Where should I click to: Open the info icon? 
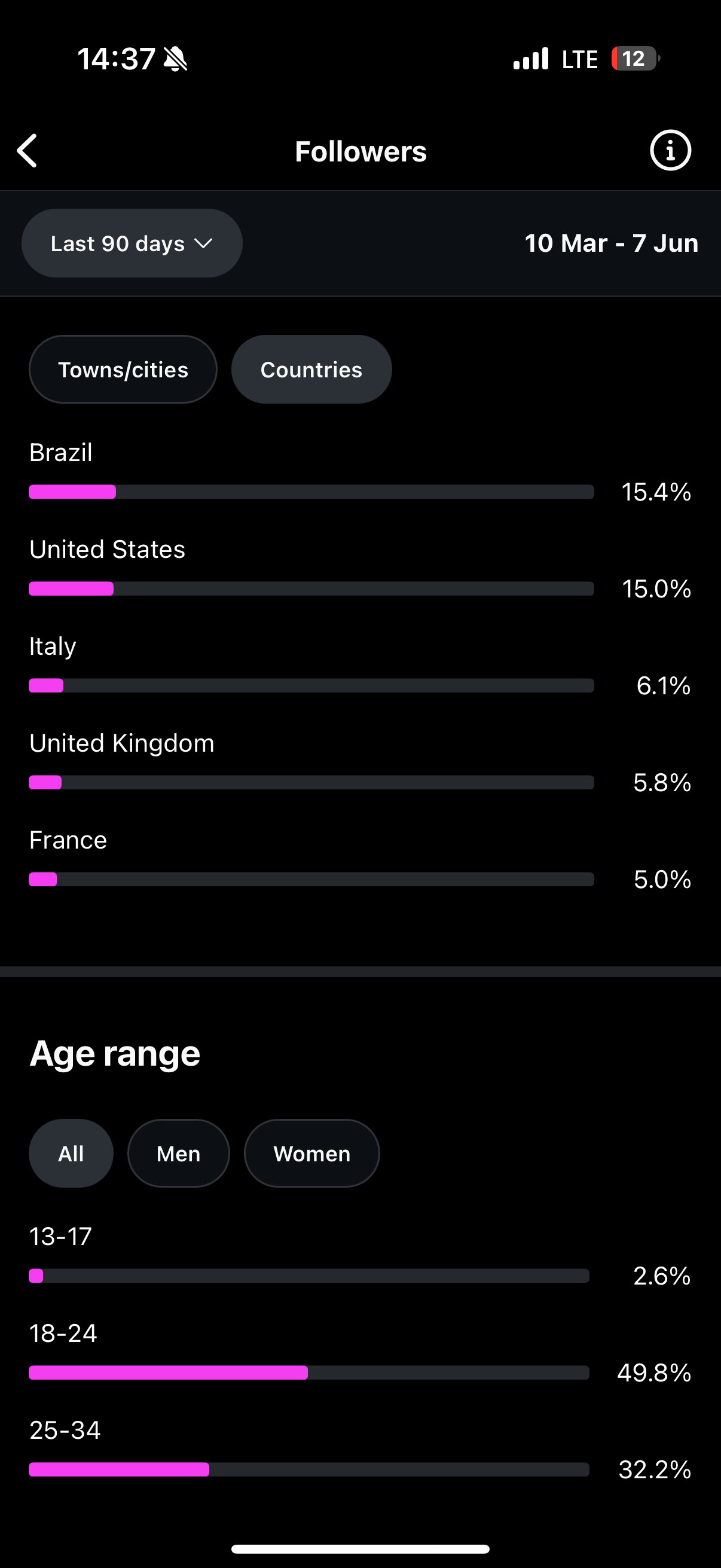pos(670,150)
